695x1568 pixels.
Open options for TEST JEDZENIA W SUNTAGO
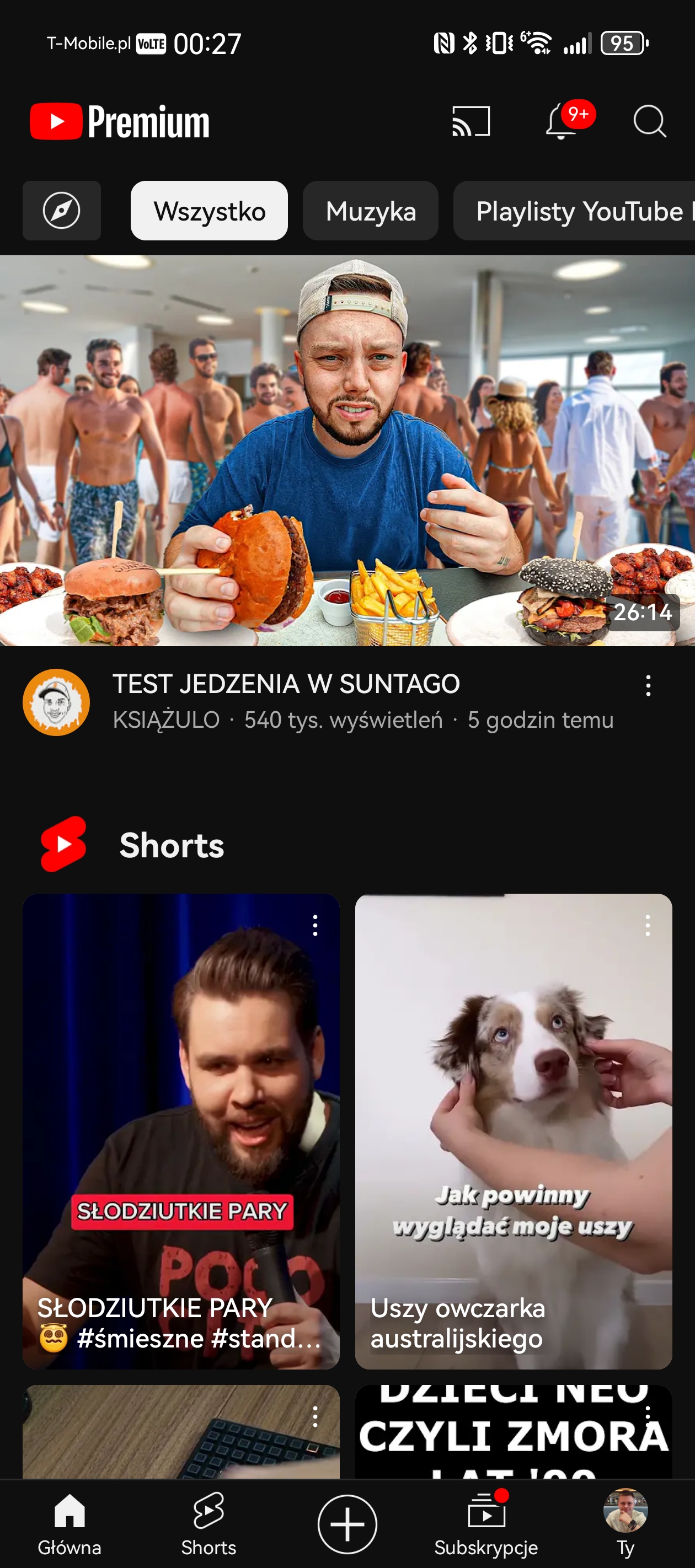click(x=648, y=685)
